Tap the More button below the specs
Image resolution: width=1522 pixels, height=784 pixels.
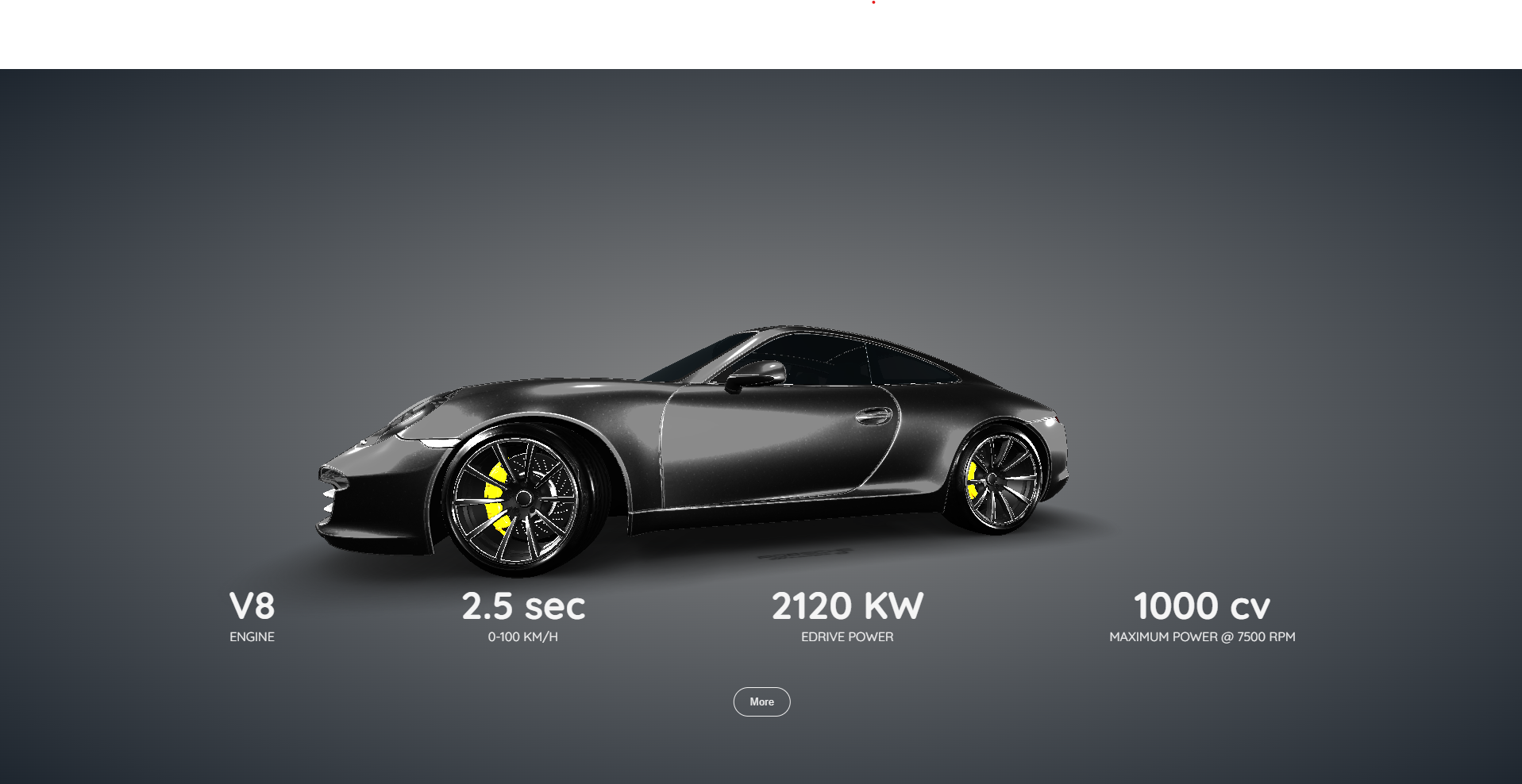click(x=761, y=701)
